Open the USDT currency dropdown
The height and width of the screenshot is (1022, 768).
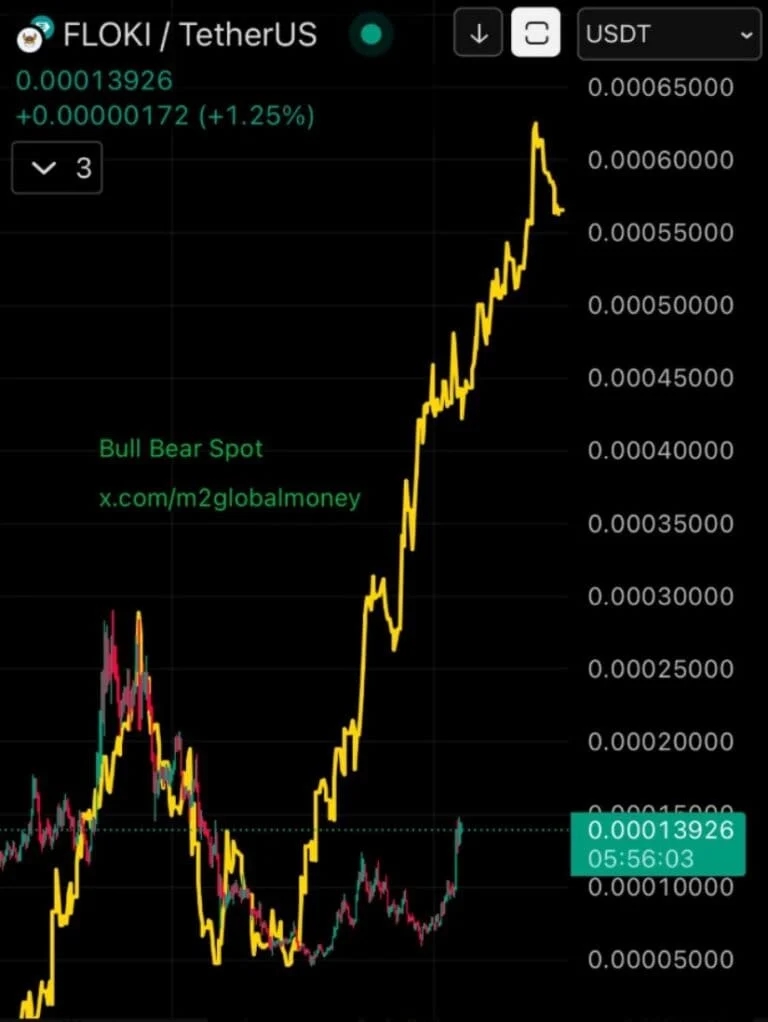pyautogui.click(x=669, y=34)
